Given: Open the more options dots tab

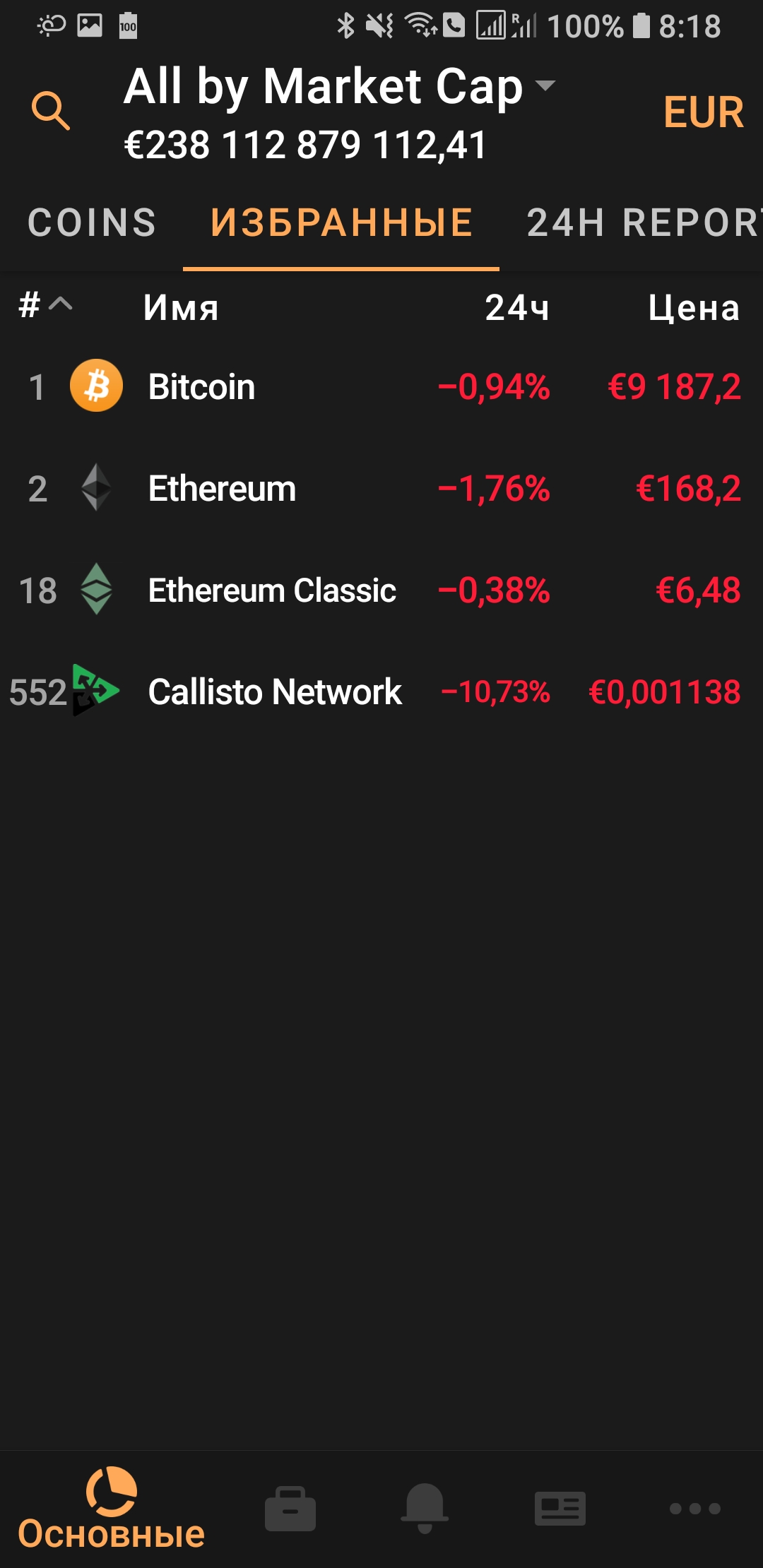Looking at the screenshot, I should (x=695, y=1509).
